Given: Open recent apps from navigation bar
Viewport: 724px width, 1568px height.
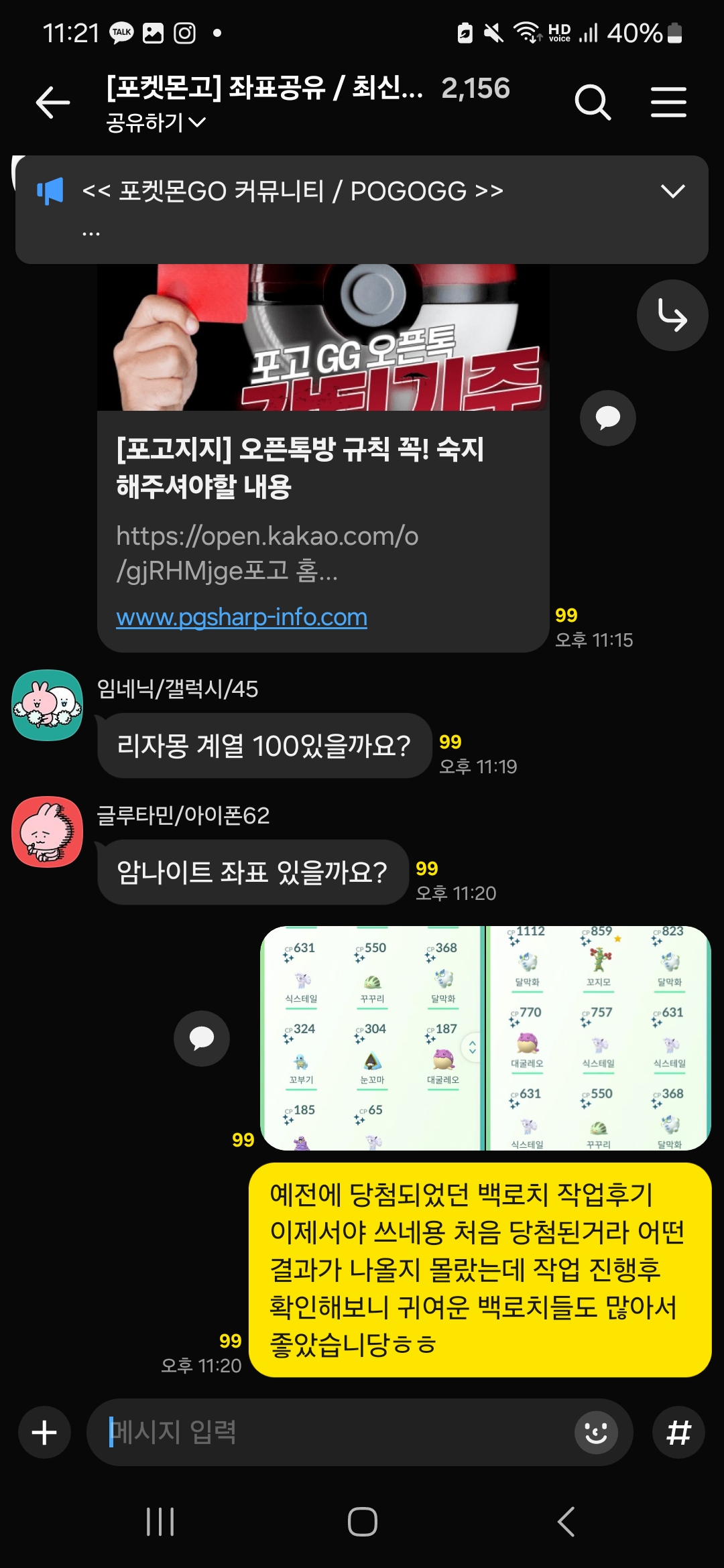Looking at the screenshot, I should click(x=160, y=1522).
